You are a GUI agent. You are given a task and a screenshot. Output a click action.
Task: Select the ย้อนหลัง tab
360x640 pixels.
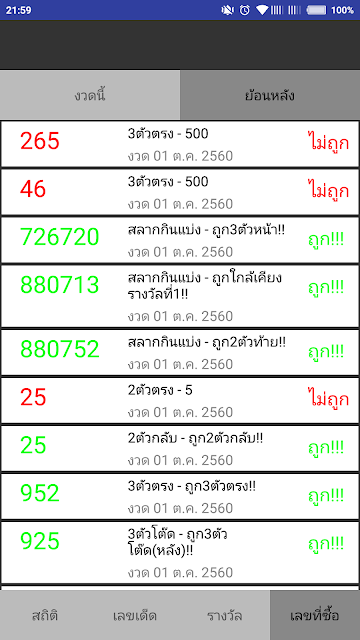pos(270,95)
